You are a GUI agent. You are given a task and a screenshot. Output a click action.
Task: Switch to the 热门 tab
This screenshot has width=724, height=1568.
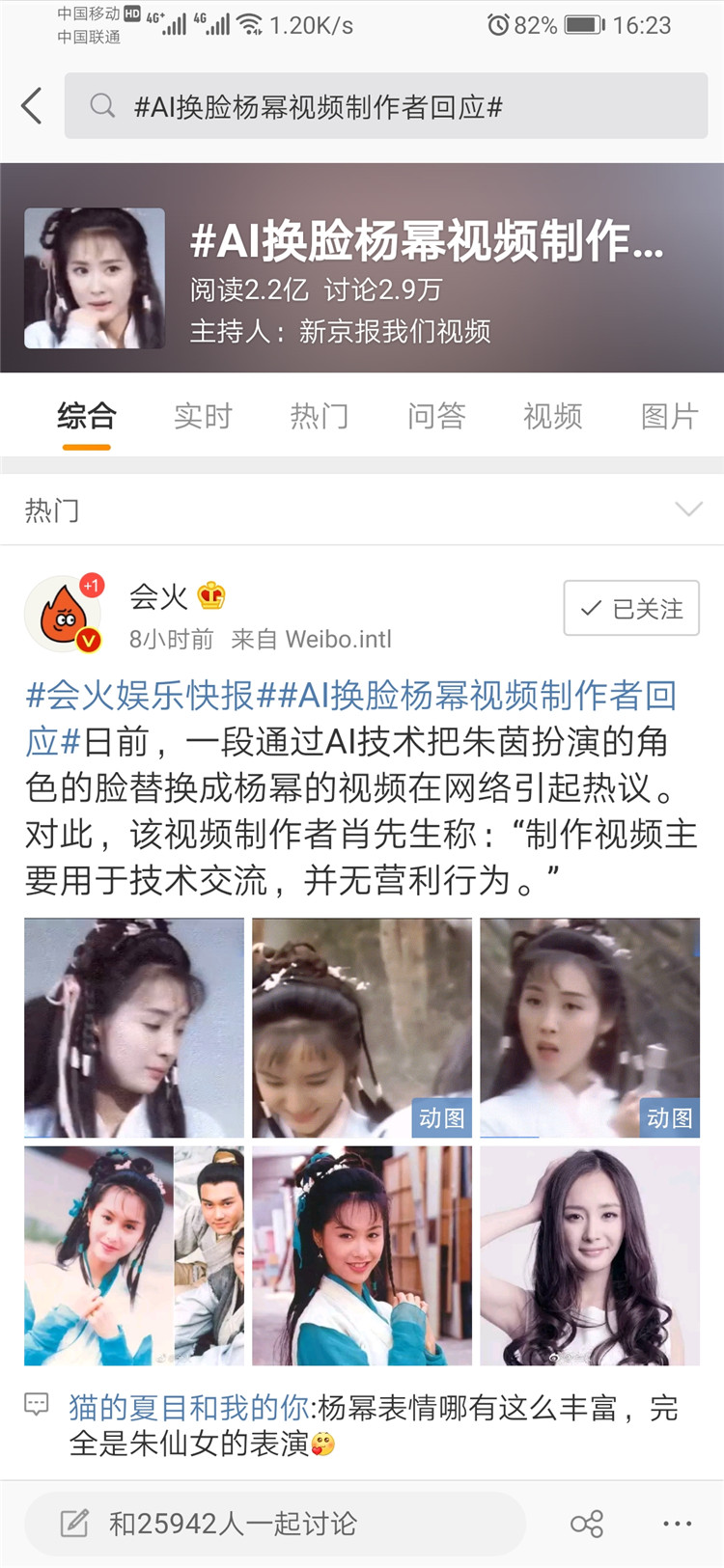click(x=320, y=417)
